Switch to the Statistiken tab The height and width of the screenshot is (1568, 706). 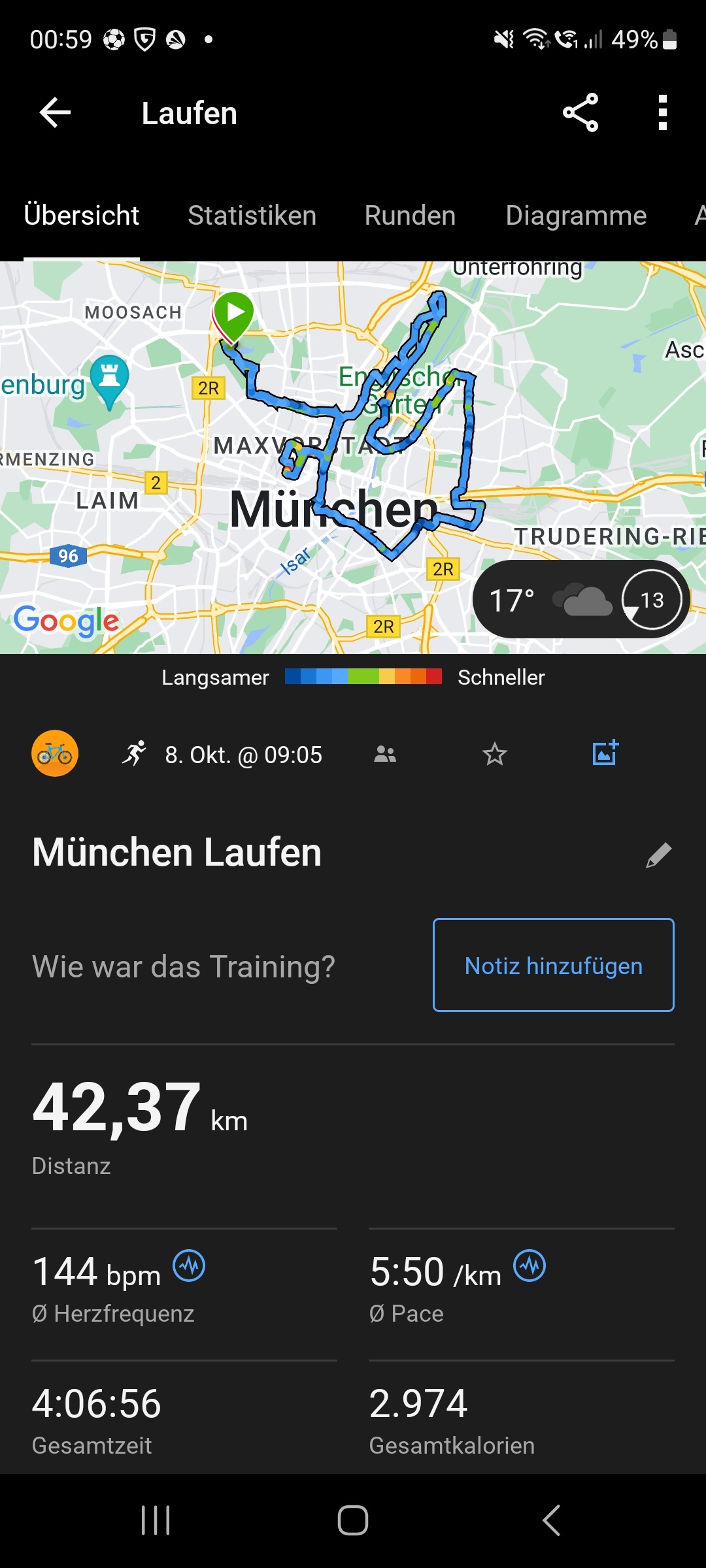[x=252, y=216]
